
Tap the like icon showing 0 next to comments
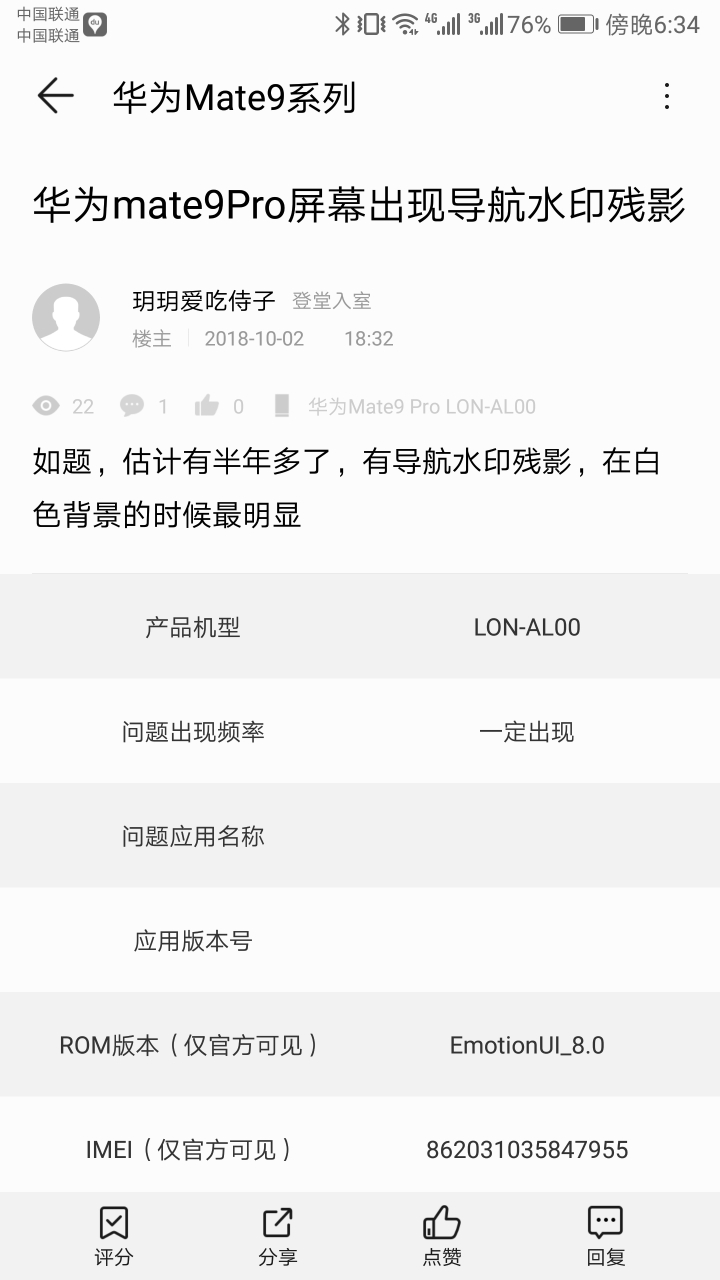point(212,405)
